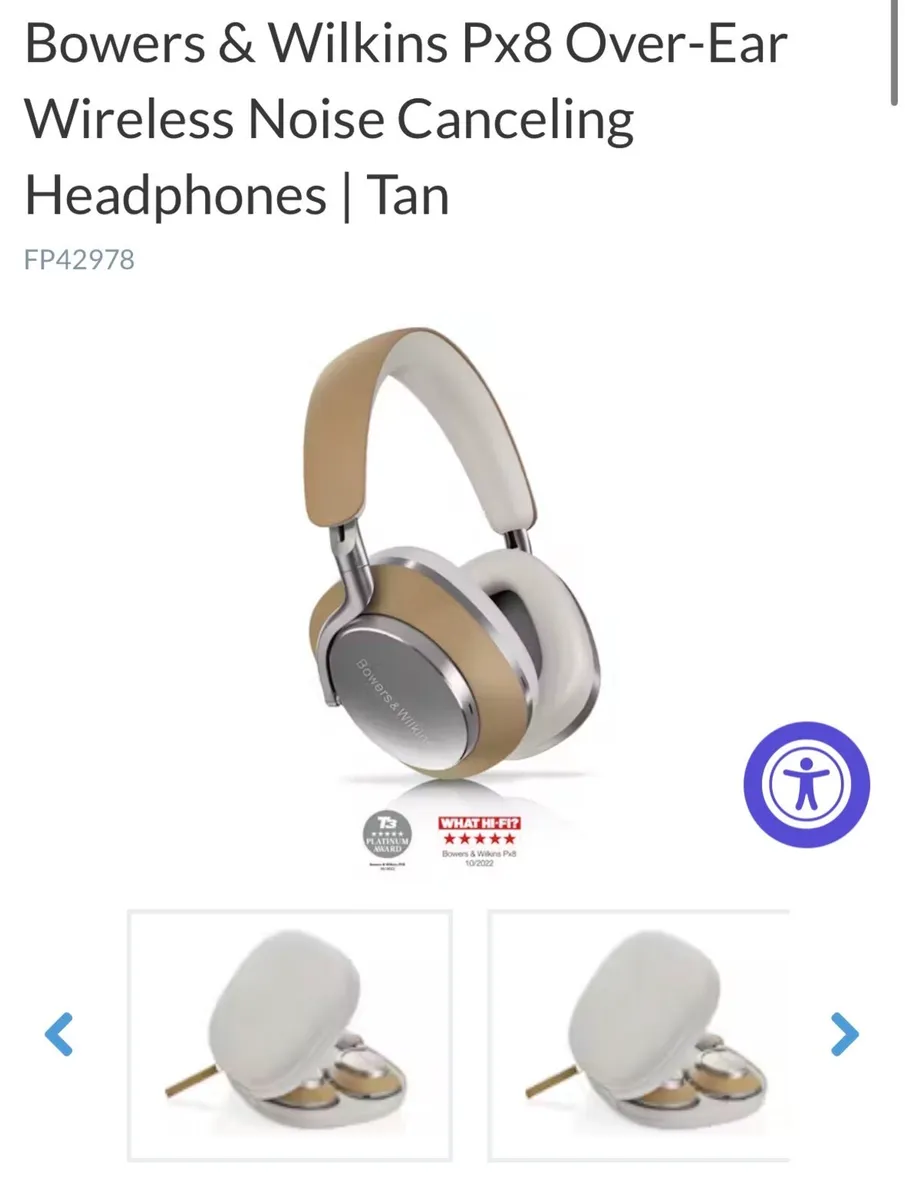
Task: Show previous product thumbnails
Action: point(59,1034)
